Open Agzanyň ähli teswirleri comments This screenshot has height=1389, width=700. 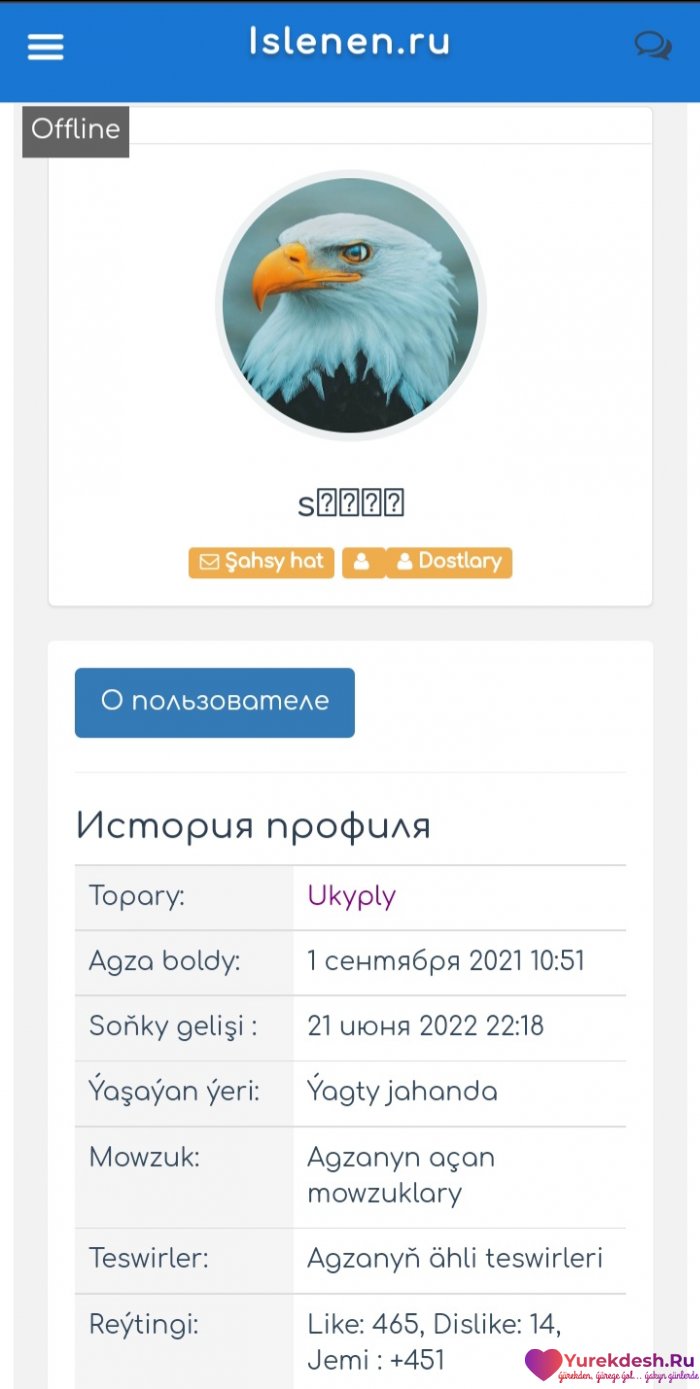454,1258
